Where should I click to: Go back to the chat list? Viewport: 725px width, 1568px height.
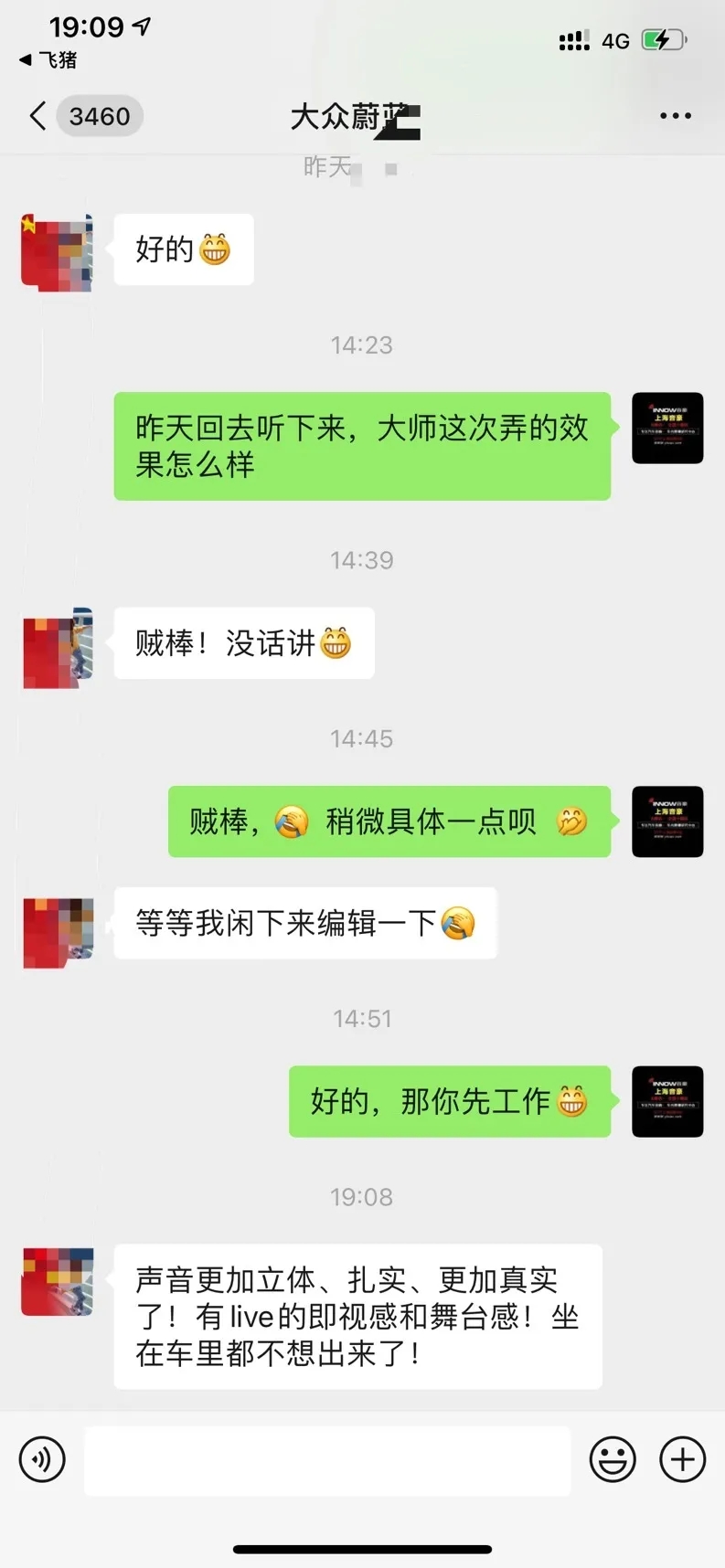pos(38,116)
